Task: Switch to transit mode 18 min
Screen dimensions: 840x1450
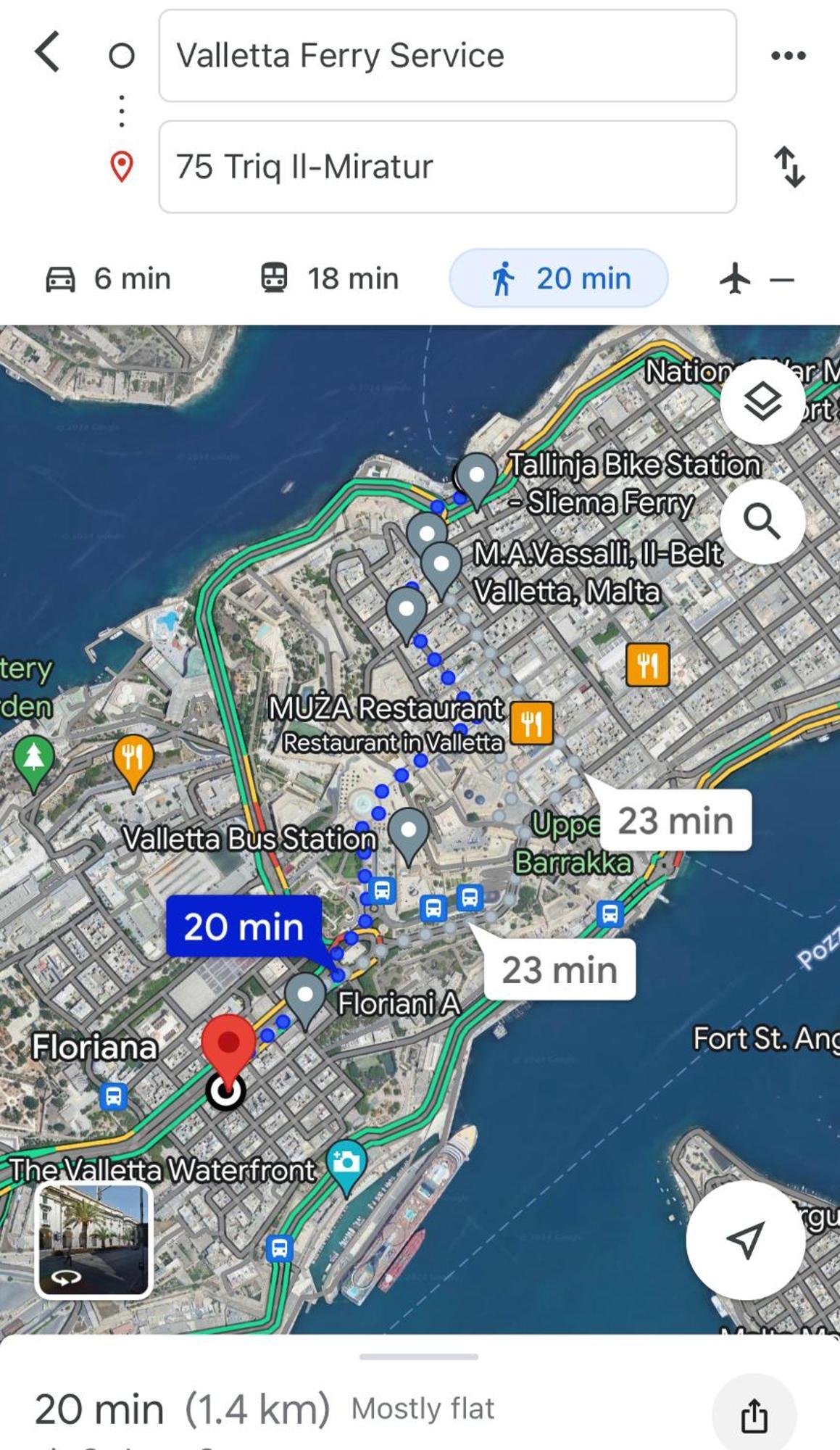Action: pyautogui.click(x=330, y=278)
